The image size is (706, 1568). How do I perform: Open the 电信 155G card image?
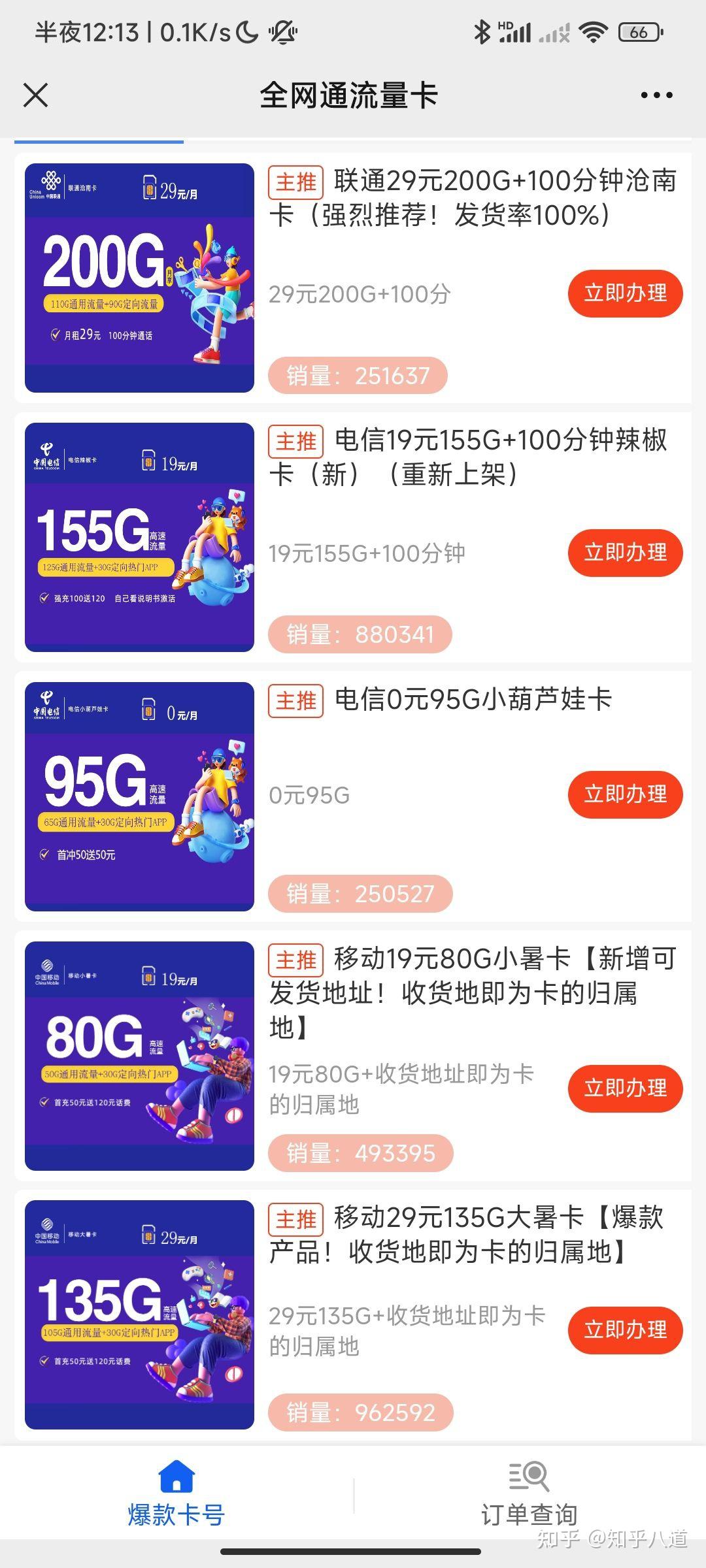(x=139, y=537)
